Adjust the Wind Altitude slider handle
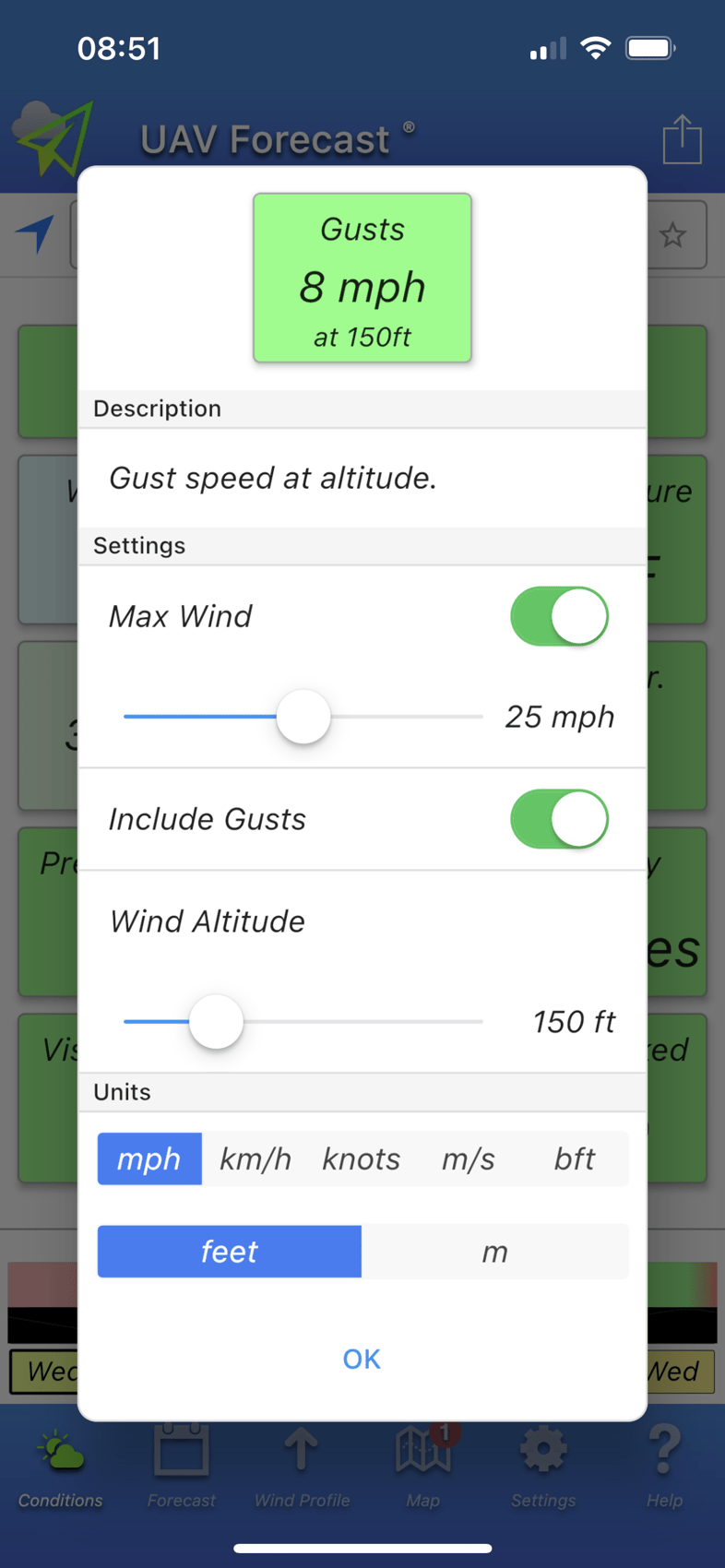Viewport: 725px width, 1568px height. tap(216, 1021)
